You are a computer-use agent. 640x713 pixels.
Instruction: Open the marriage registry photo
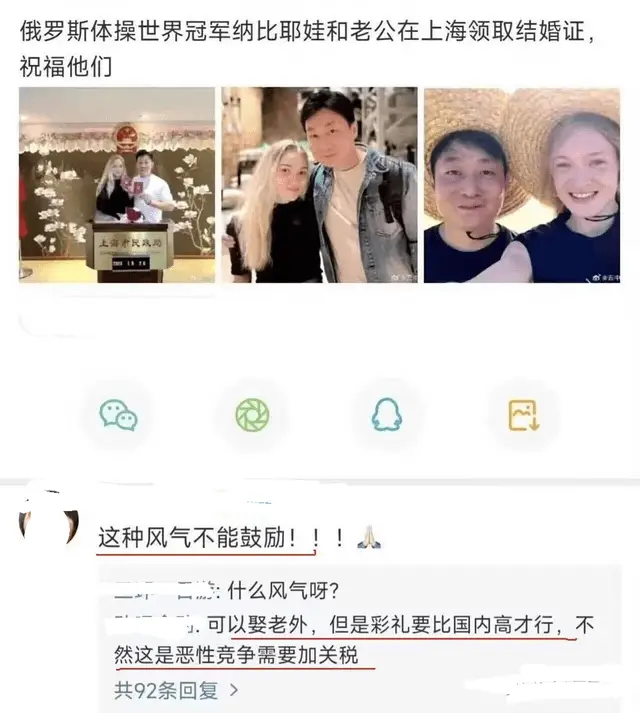coord(117,185)
